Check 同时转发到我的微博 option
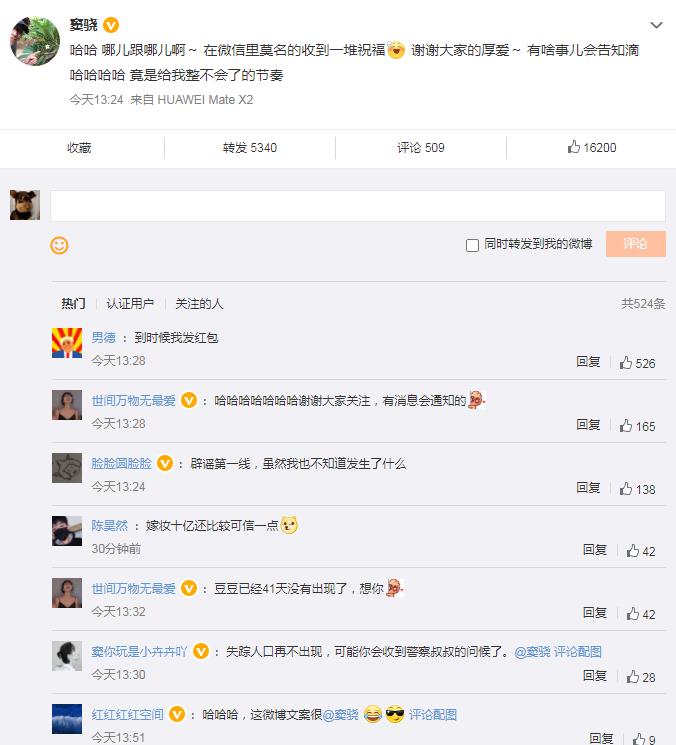This screenshot has width=676, height=745. tap(472, 245)
